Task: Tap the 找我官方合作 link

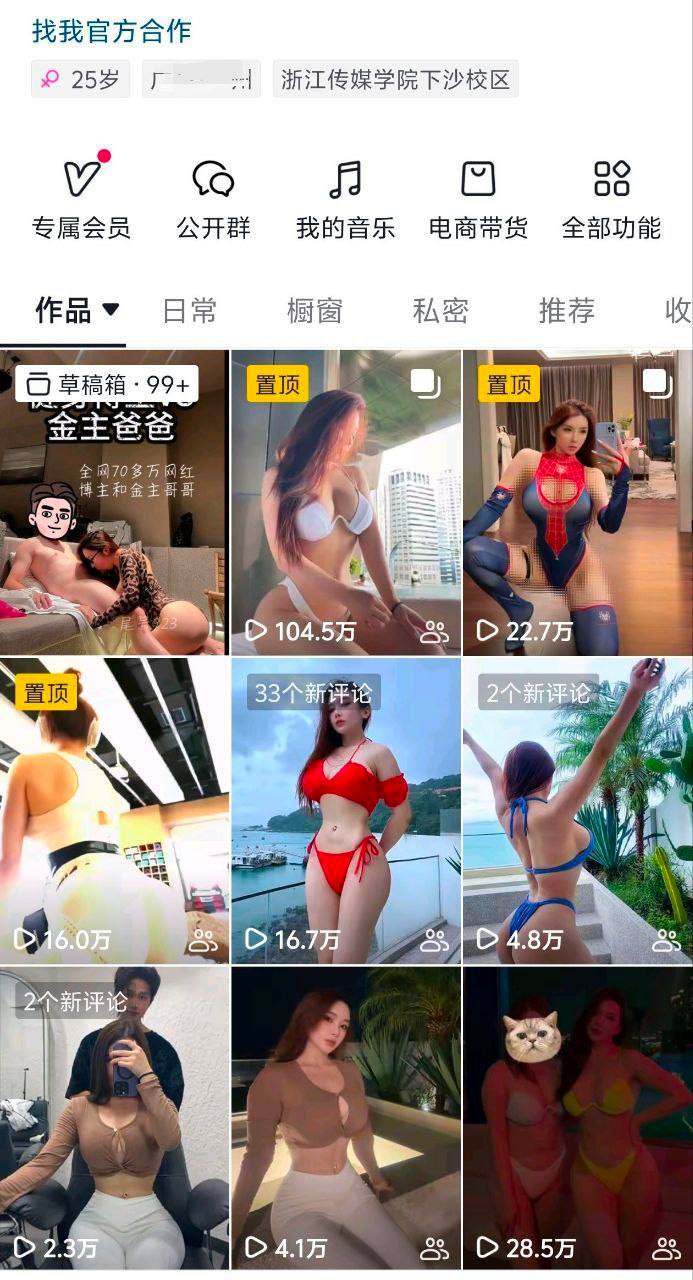Action: pos(111,31)
